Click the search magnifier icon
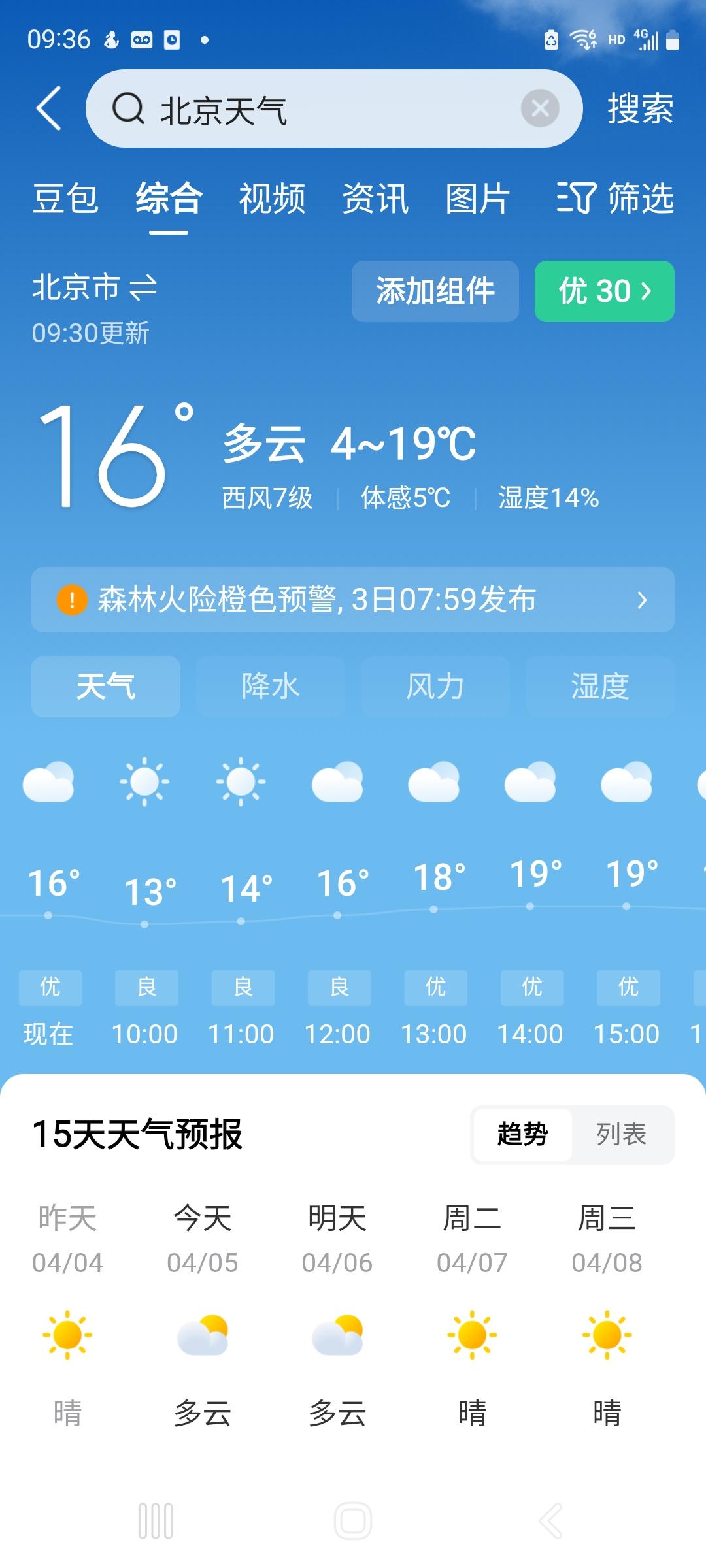706x1568 pixels. coord(131,108)
